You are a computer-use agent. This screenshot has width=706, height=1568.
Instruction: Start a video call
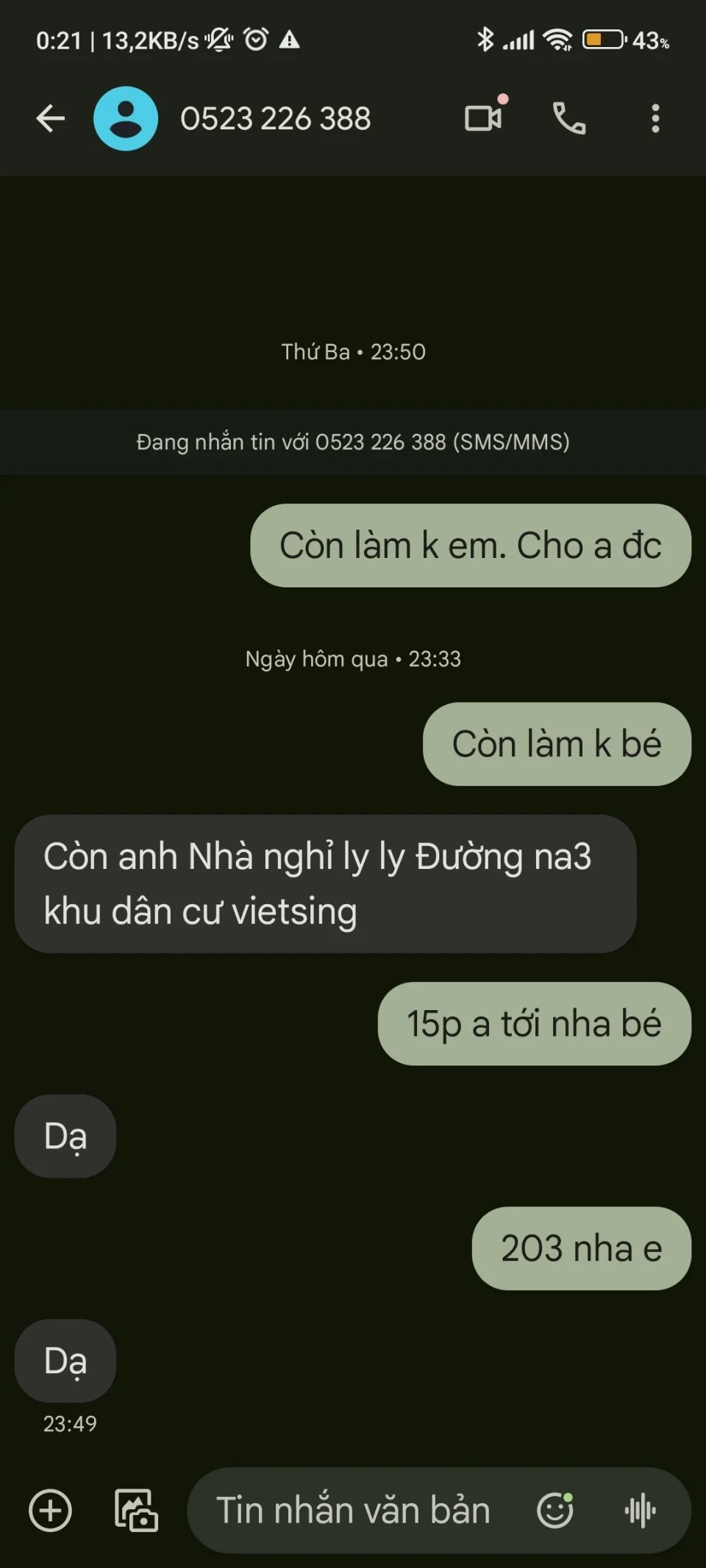[x=484, y=118]
